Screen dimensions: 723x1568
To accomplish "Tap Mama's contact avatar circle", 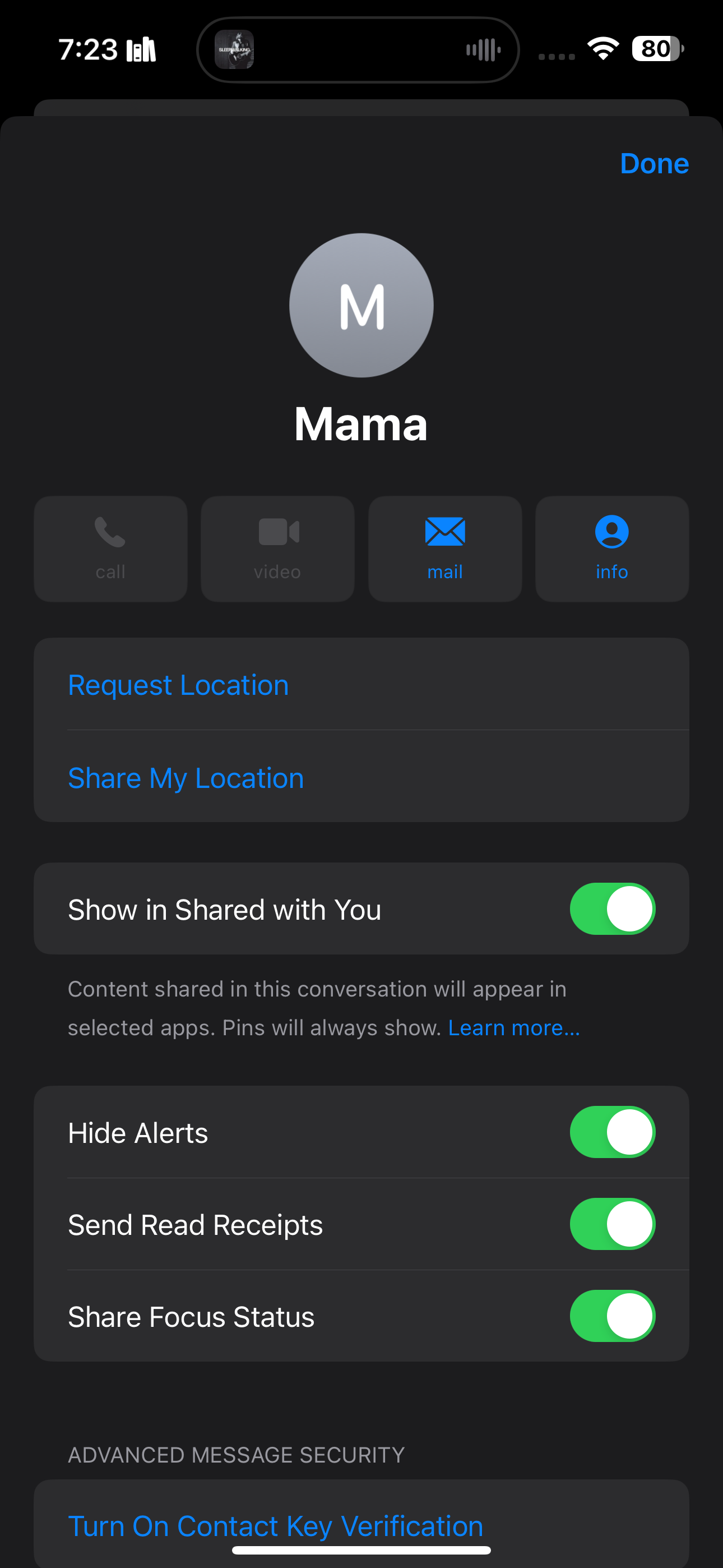I will point(361,306).
